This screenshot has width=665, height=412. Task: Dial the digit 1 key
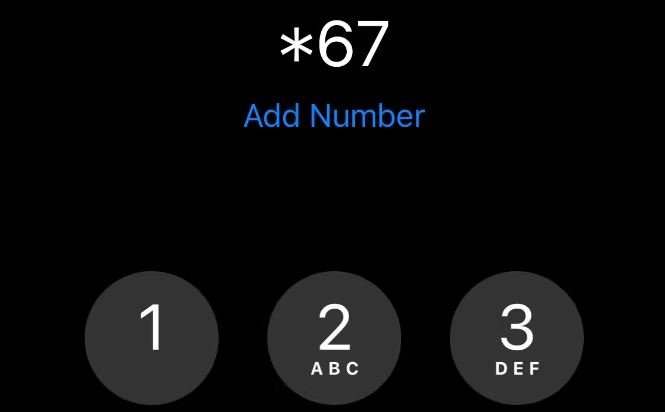point(152,335)
